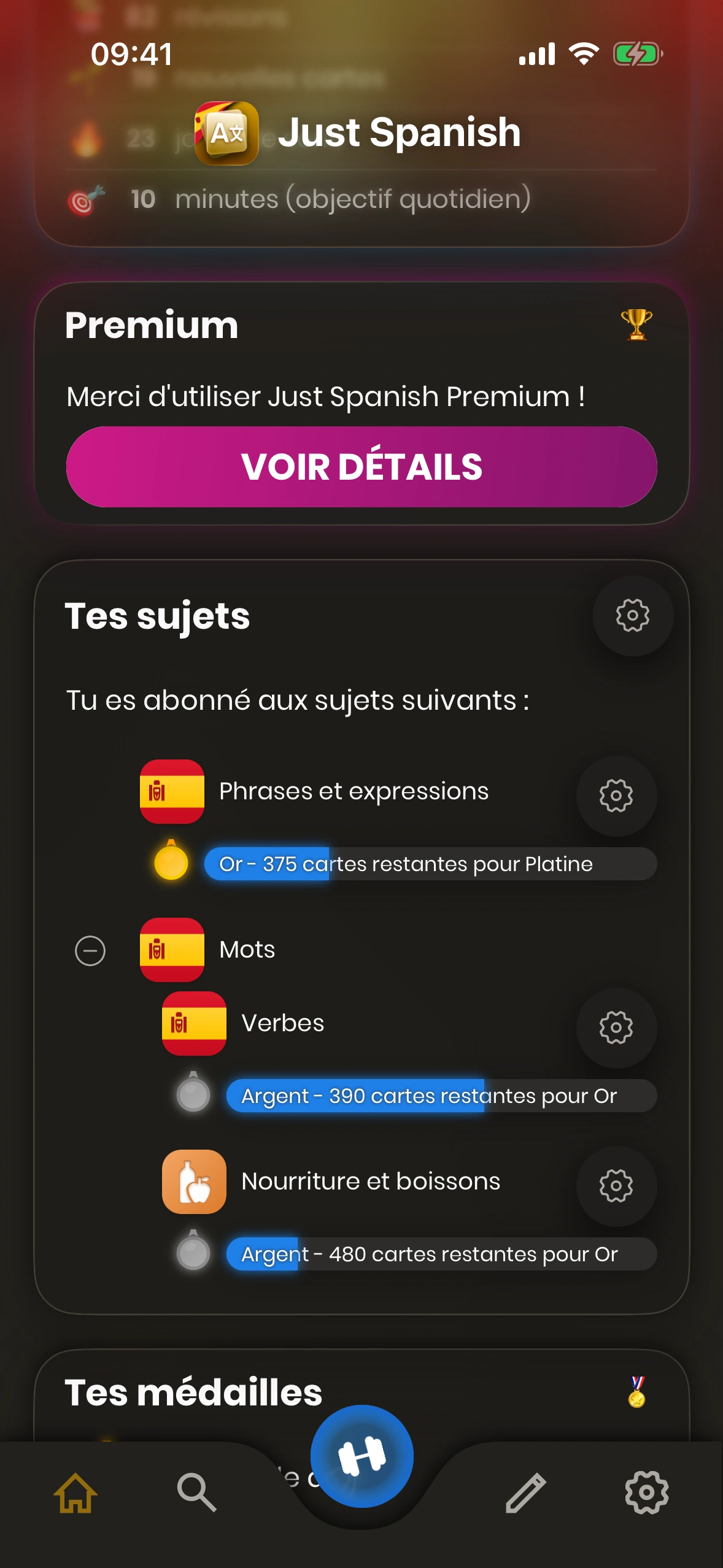Image resolution: width=723 pixels, height=1568 pixels.
Task: Open the Phrases et expressions subject
Action: click(x=353, y=791)
